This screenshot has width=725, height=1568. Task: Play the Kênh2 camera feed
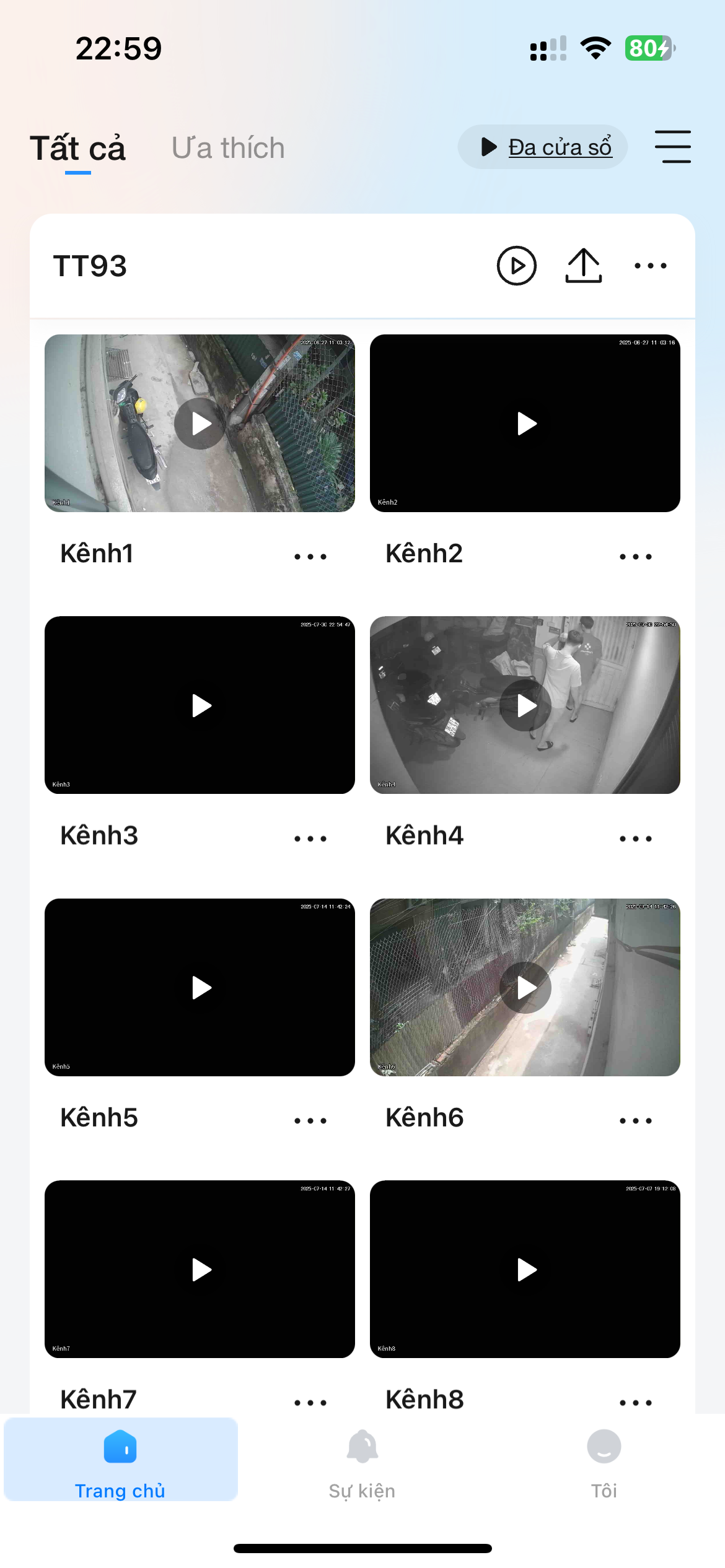point(525,424)
